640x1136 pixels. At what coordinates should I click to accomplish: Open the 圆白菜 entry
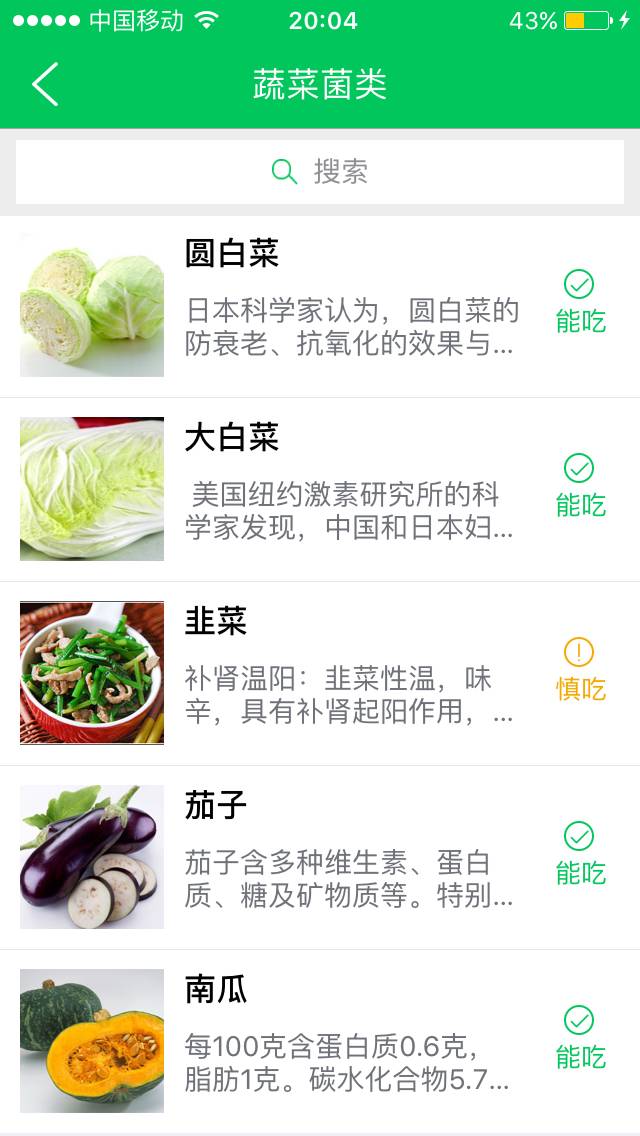click(x=320, y=306)
